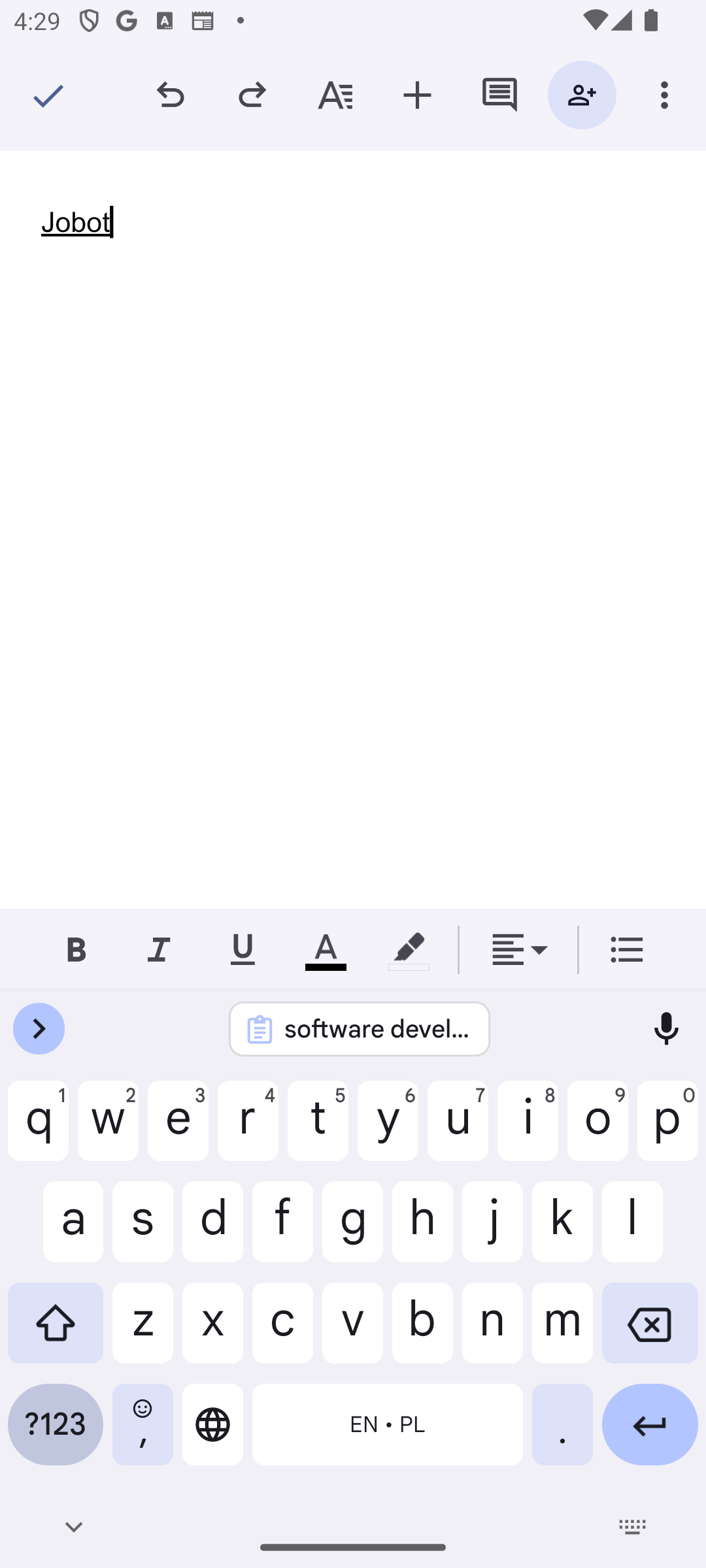Screen dimensions: 706x1568
Task: Open the text formatting options
Action: tap(335, 96)
